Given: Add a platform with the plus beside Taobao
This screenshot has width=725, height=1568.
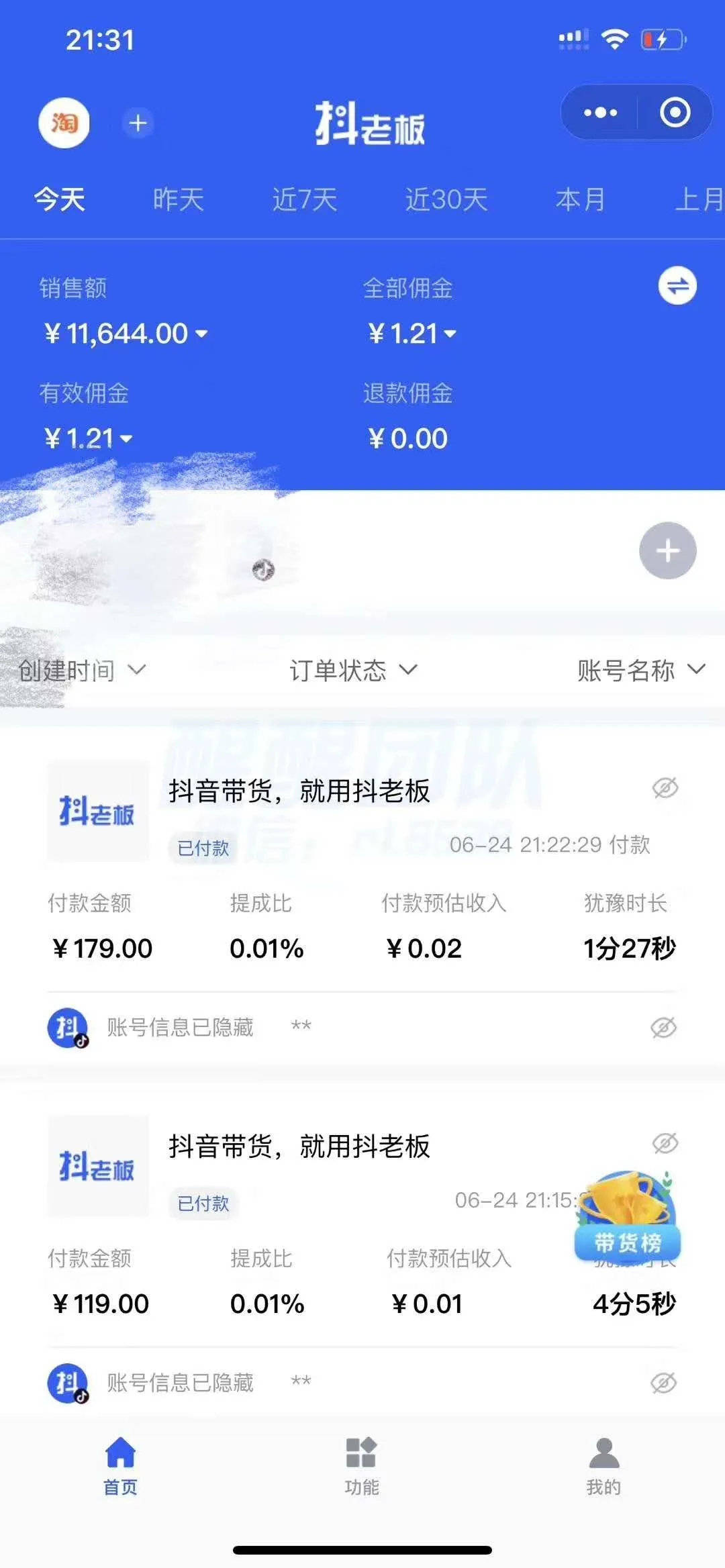Looking at the screenshot, I should point(138,123).
